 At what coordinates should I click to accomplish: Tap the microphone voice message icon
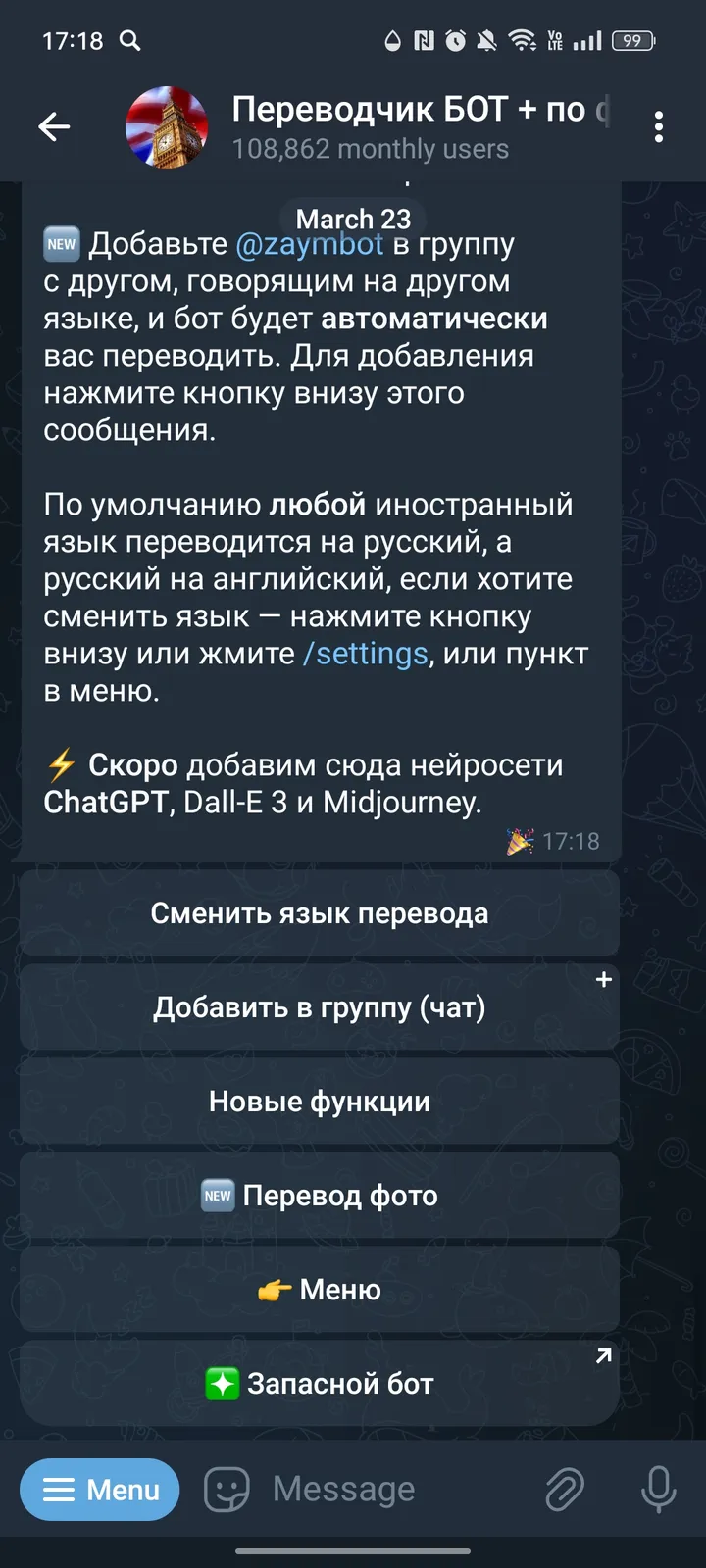tap(658, 1490)
